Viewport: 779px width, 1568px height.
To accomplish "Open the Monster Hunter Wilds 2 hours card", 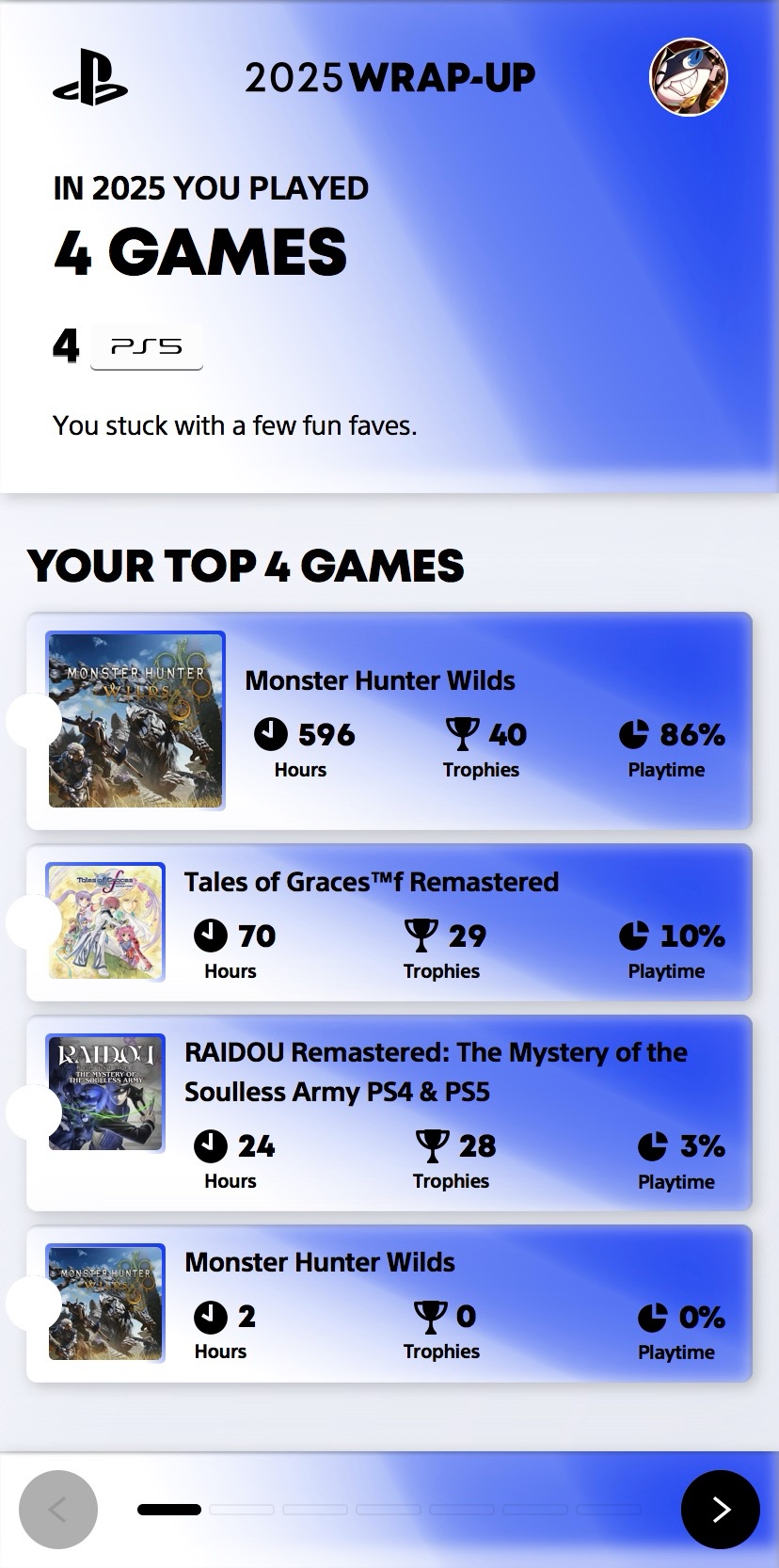I will coord(389,1304).
